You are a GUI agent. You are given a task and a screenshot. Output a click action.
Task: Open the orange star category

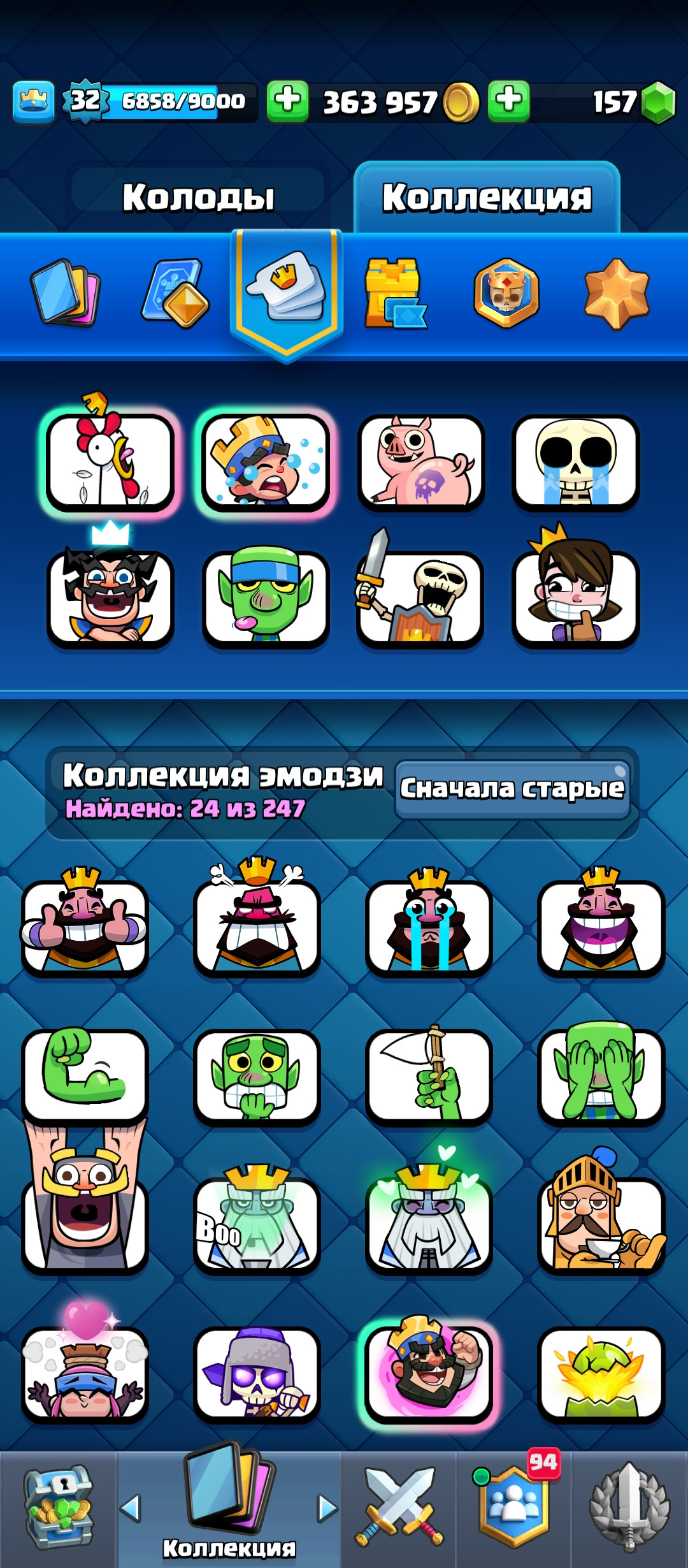coord(616,293)
